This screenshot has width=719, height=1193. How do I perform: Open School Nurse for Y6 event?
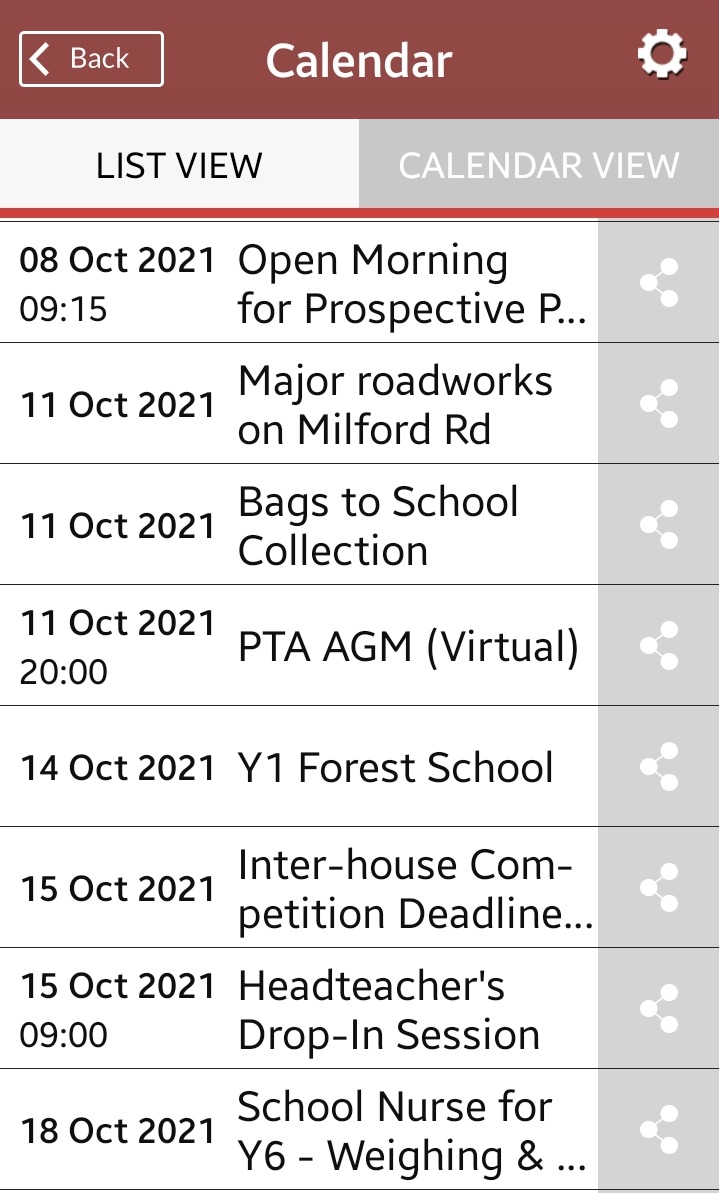pos(299,1130)
